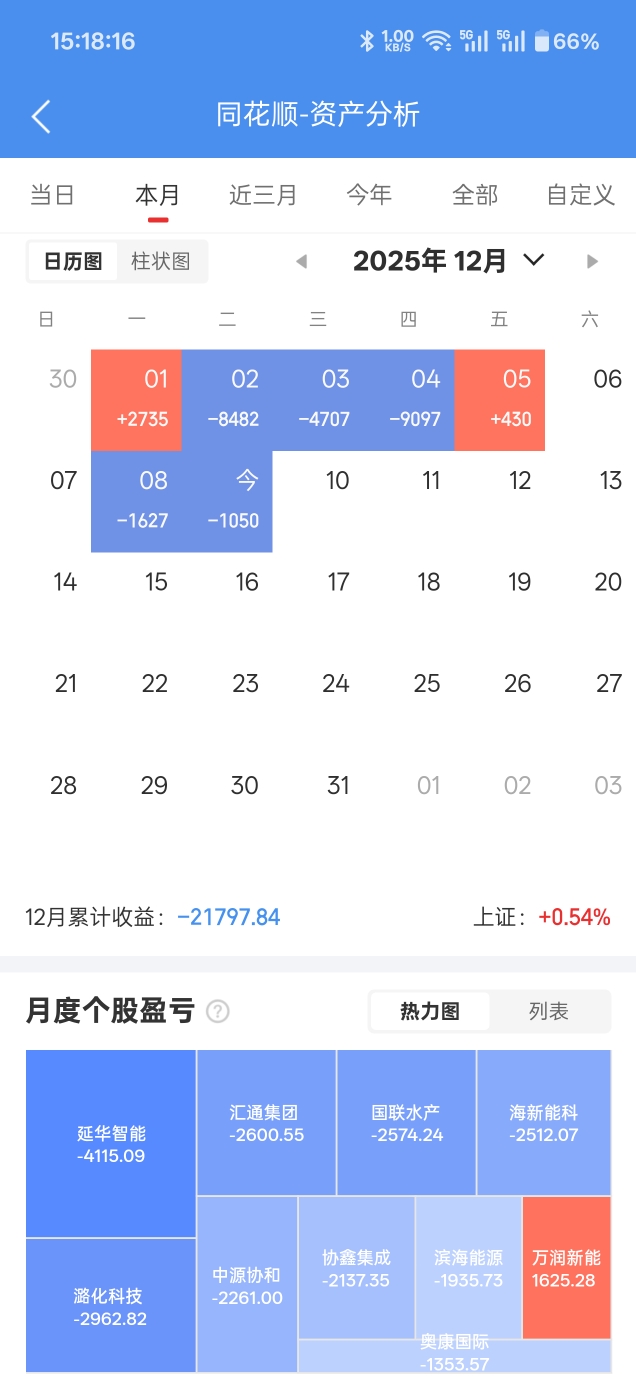This screenshot has height=1400, width=636.
Task: Go to the previous month
Action: tap(301, 262)
